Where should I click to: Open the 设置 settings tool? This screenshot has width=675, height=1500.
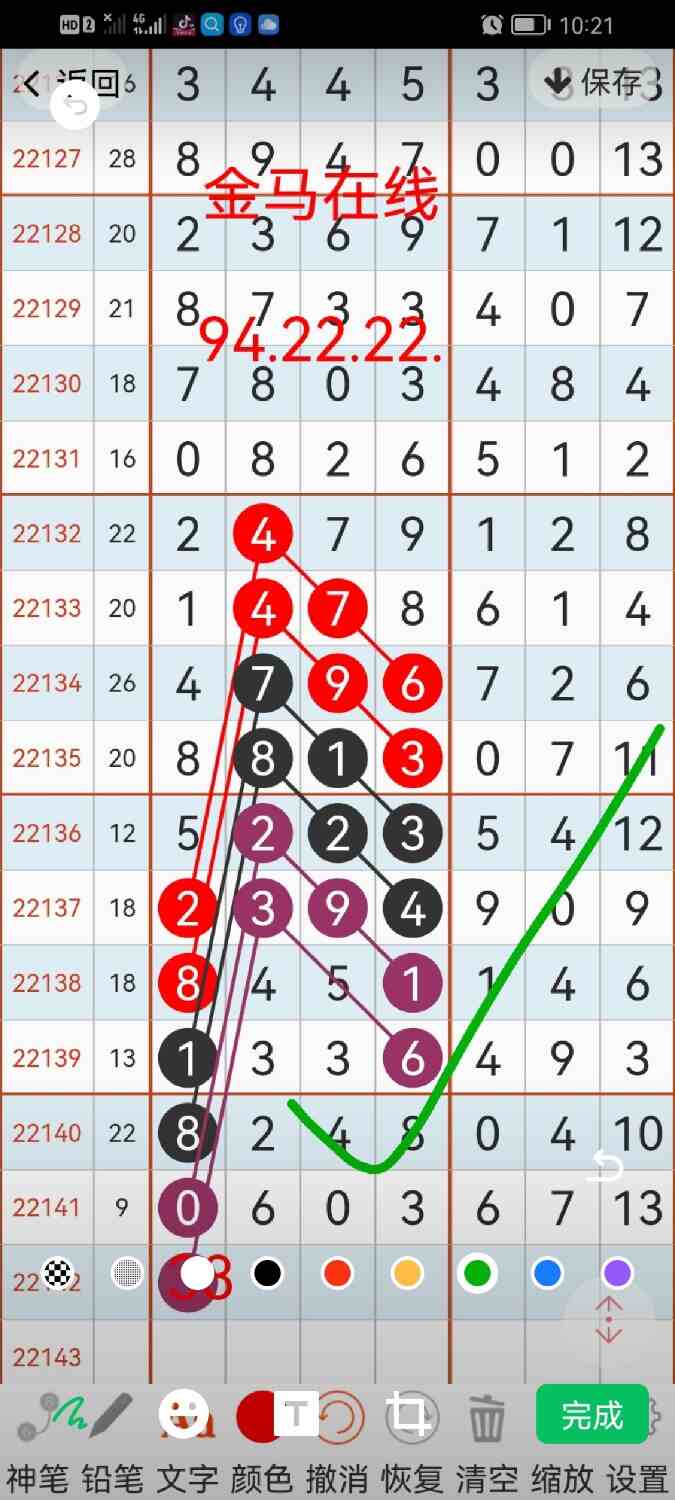point(637,1477)
